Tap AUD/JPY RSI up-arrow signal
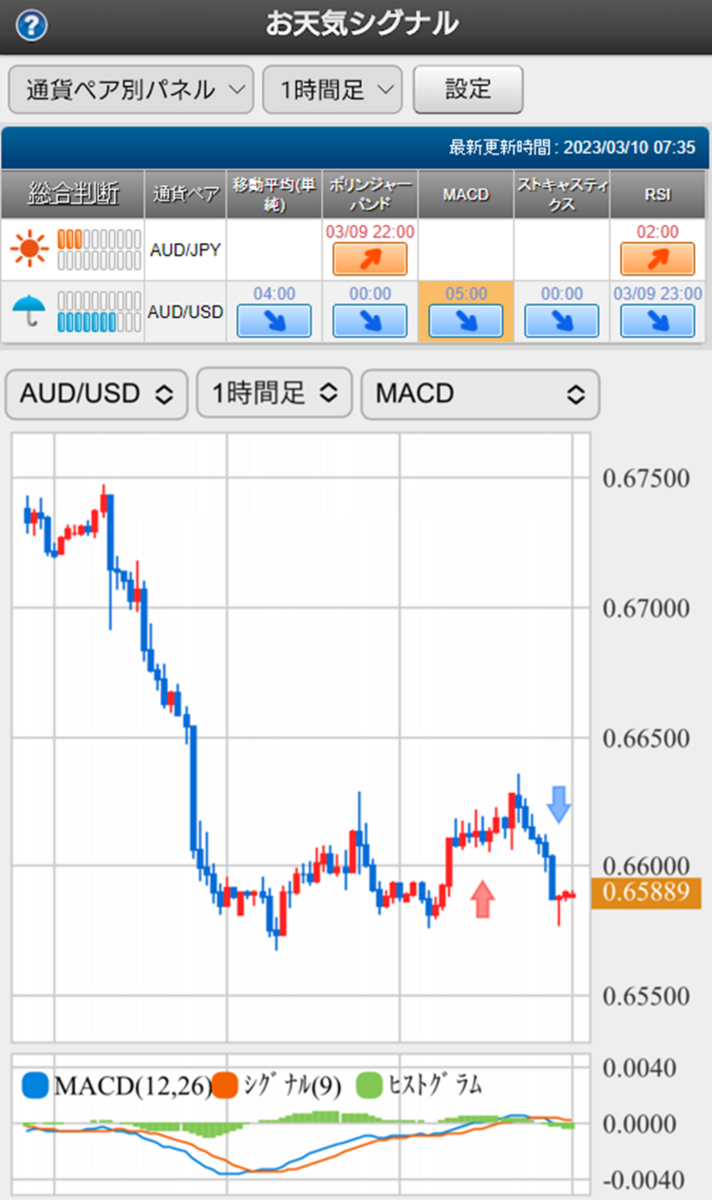The image size is (712, 1200). click(657, 258)
